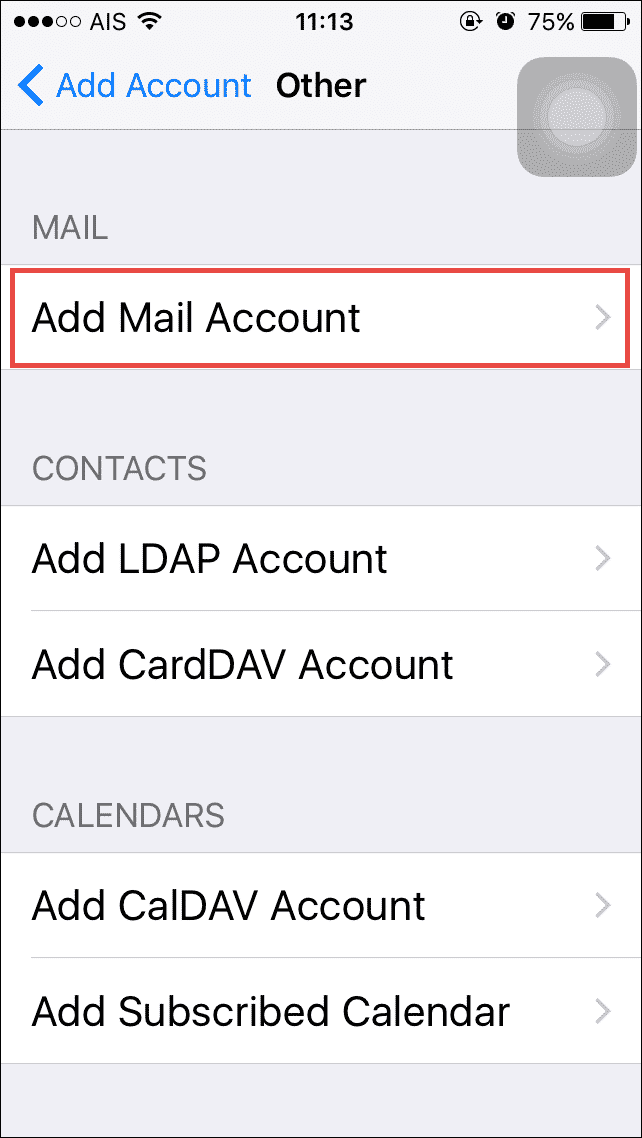
Task: Choose Add CalDAV Account
Action: pos(320,905)
